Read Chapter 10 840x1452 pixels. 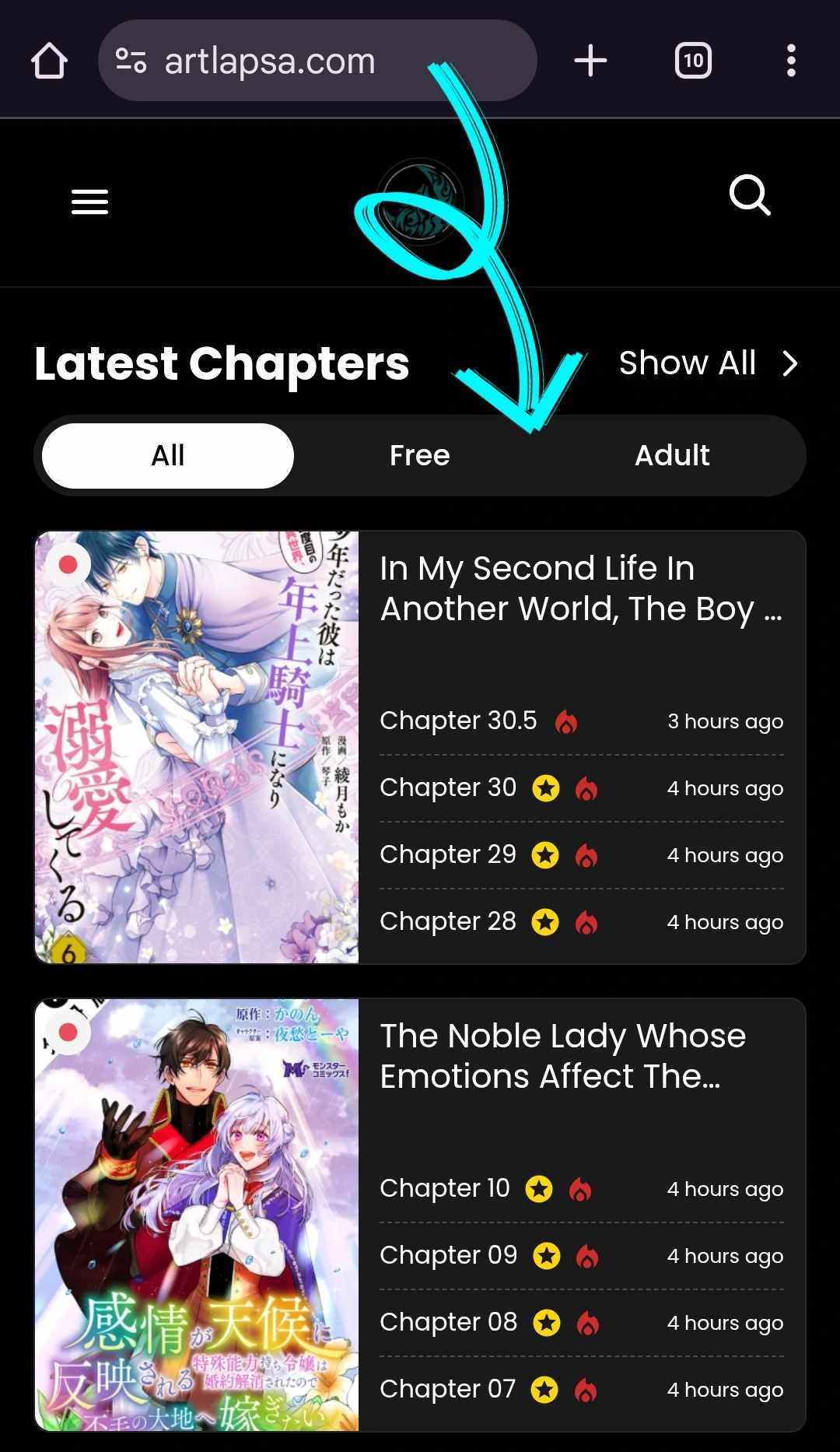pos(445,1188)
